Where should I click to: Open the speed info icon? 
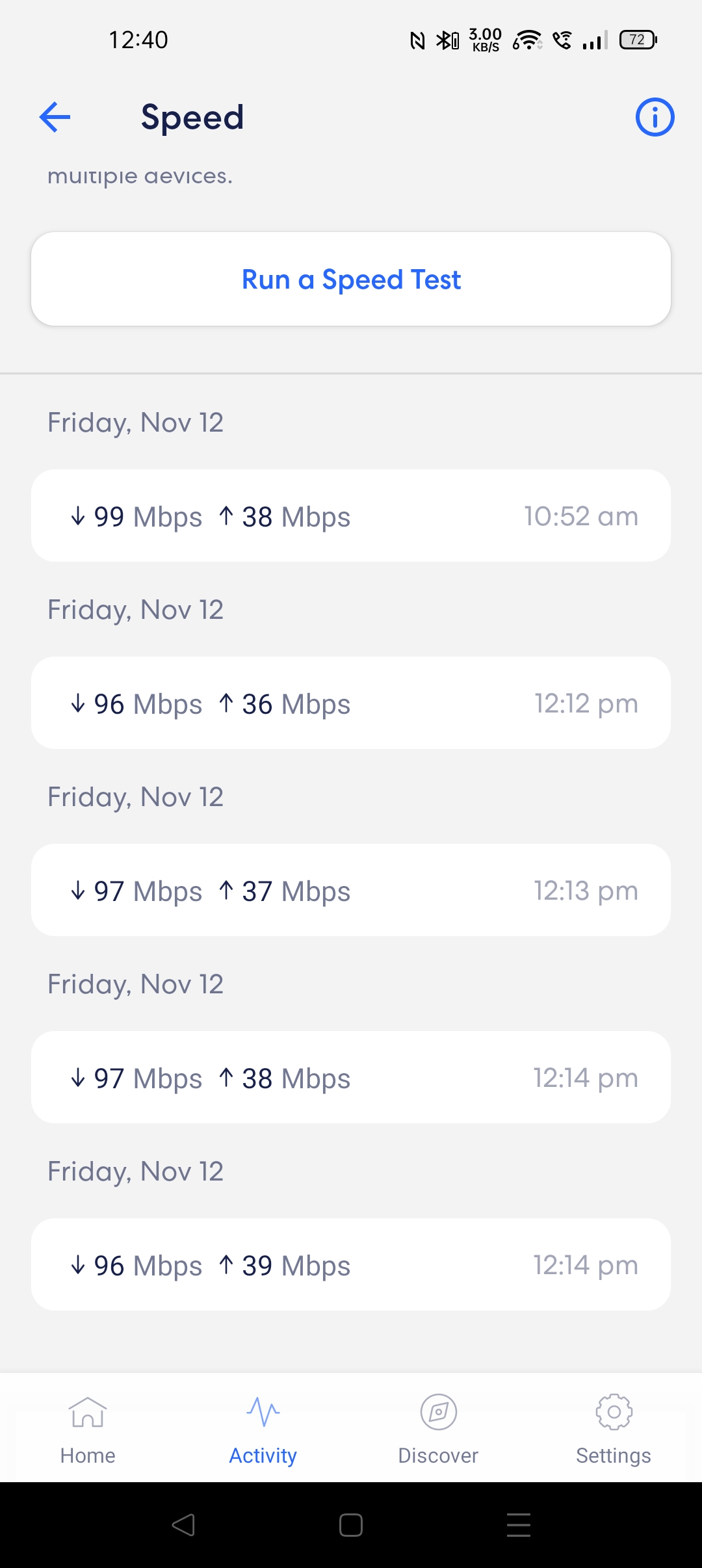pos(655,118)
